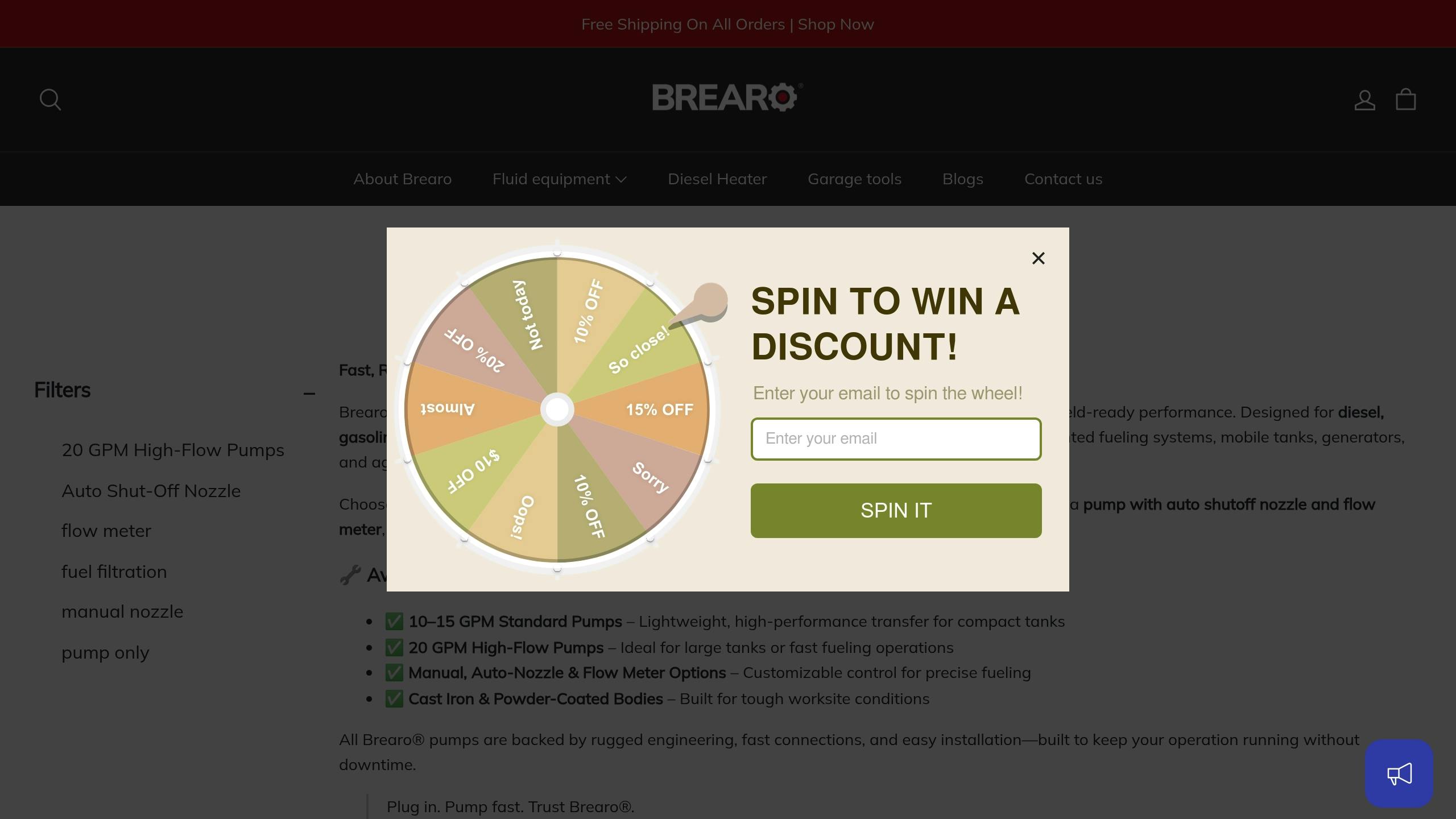
Task: Open the Garage tools page
Action: pos(854,179)
